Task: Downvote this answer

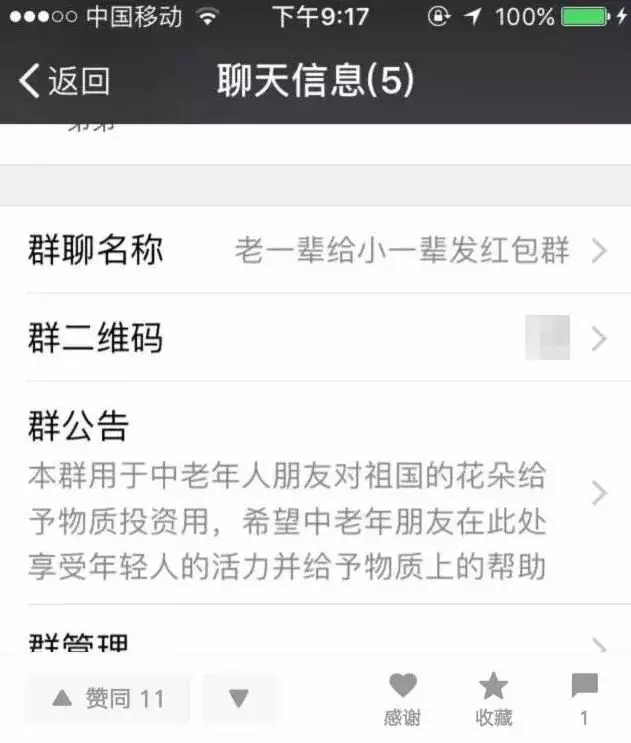Action: click(x=238, y=698)
